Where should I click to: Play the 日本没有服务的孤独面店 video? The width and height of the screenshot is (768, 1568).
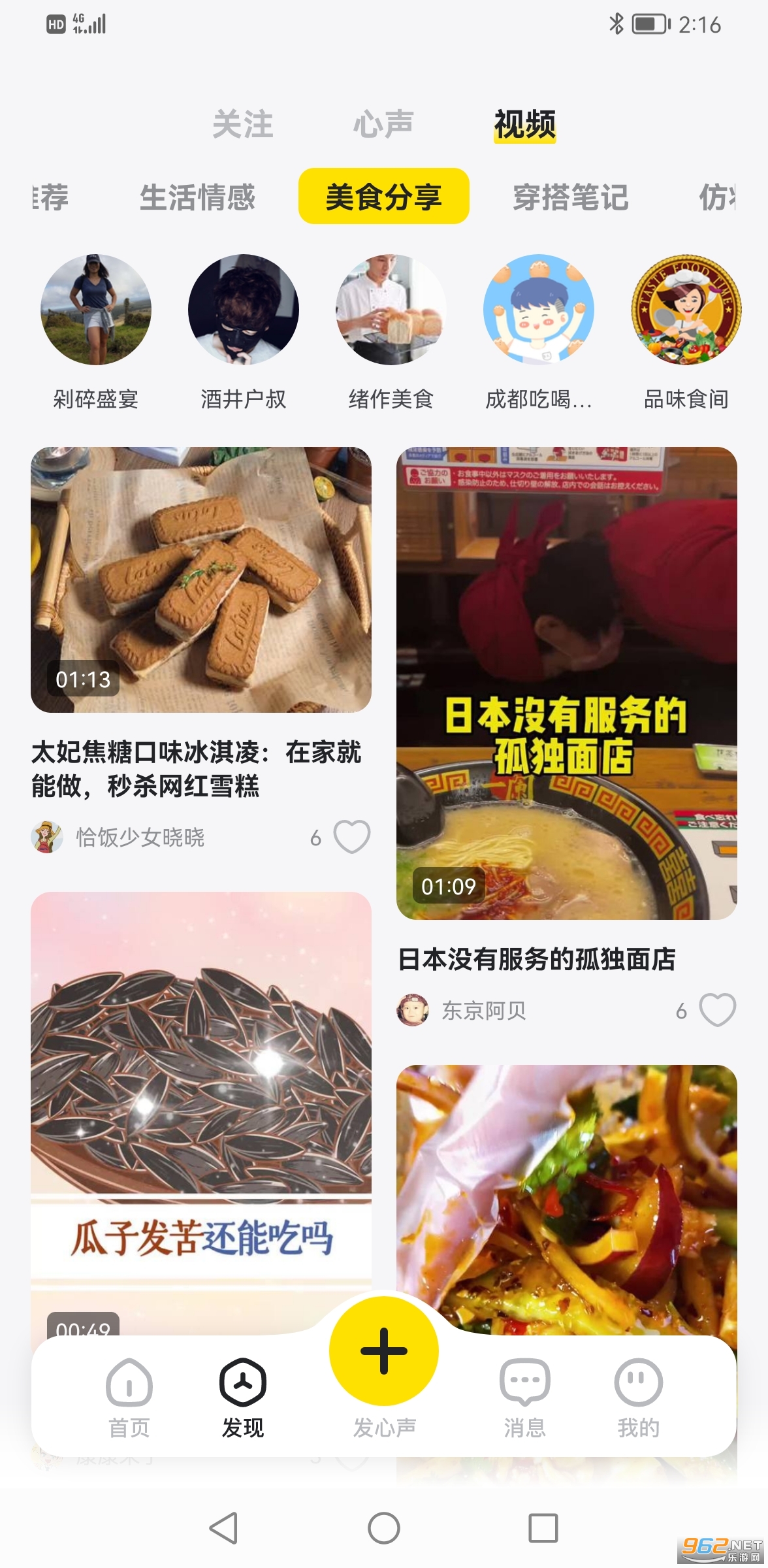[x=566, y=683]
